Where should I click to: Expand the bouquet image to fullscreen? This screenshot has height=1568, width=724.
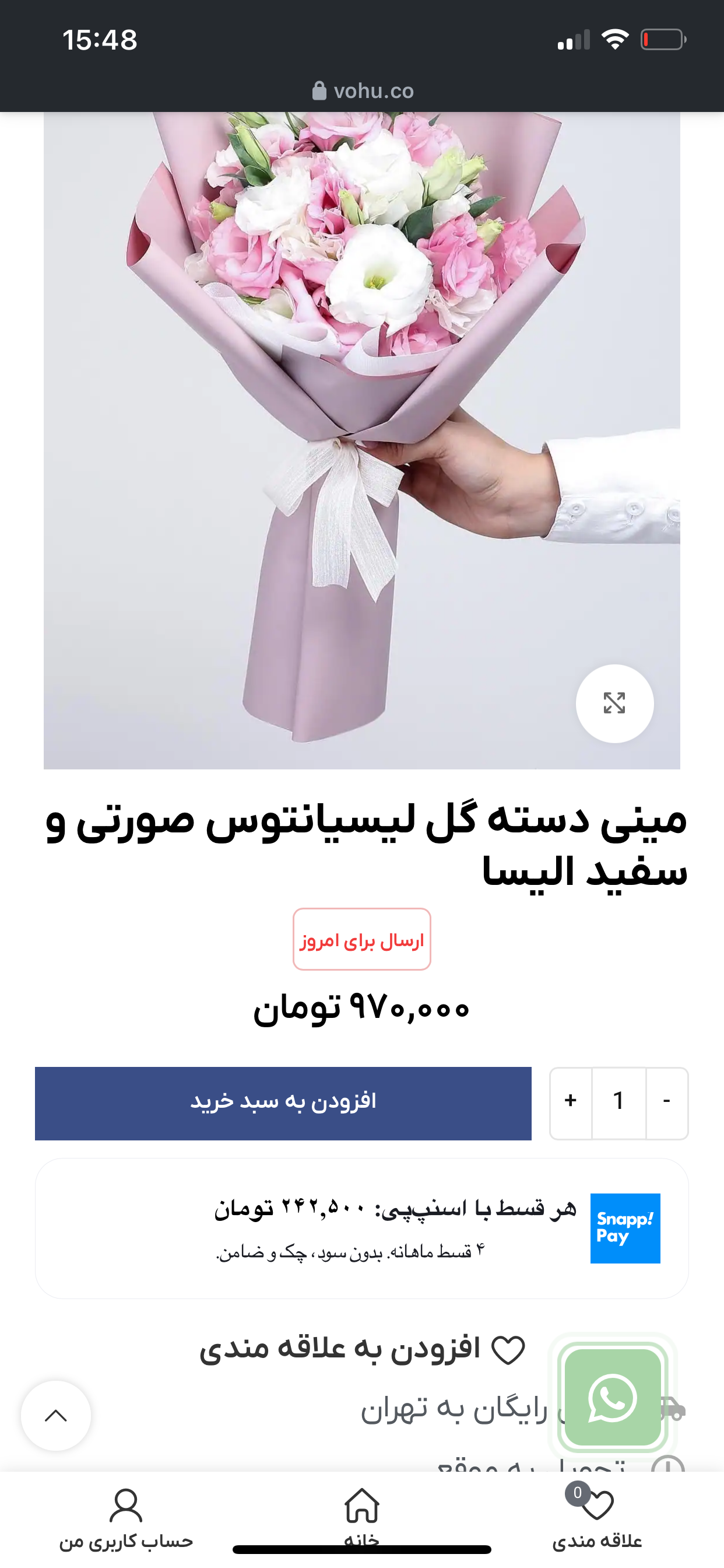614,703
